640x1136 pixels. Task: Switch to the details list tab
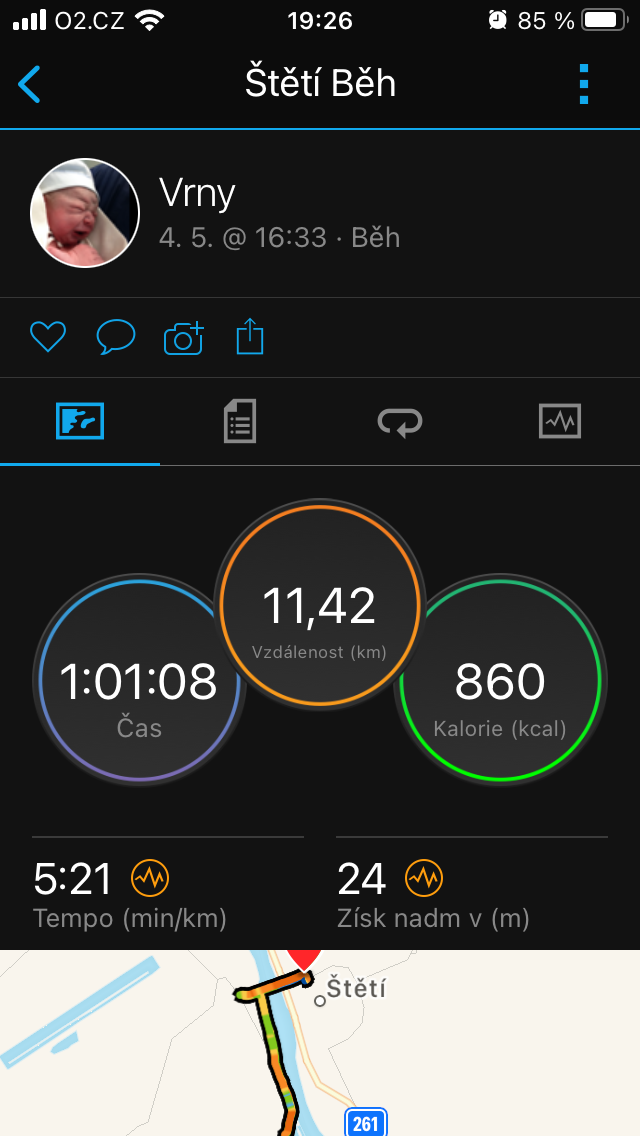240,421
